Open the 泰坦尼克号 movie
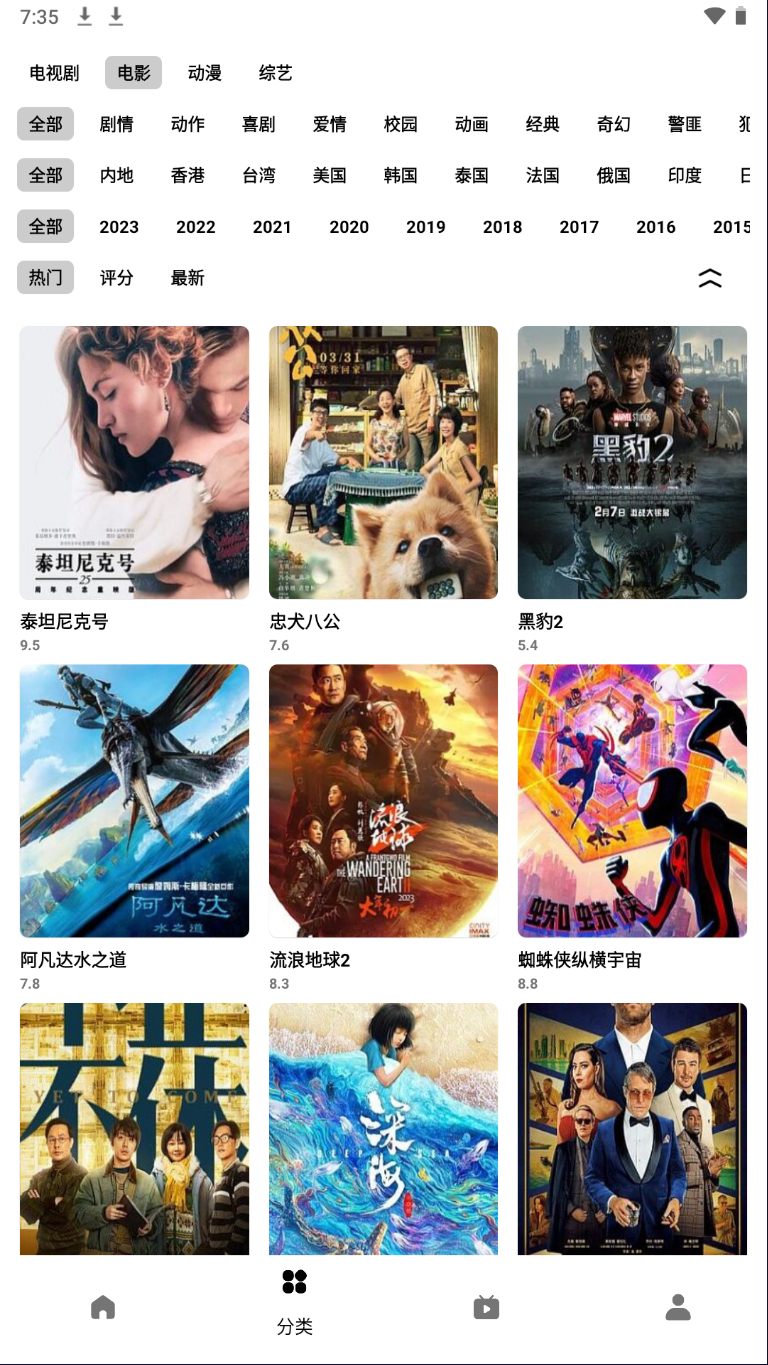The image size is (768, 1365). pos(134,463)
